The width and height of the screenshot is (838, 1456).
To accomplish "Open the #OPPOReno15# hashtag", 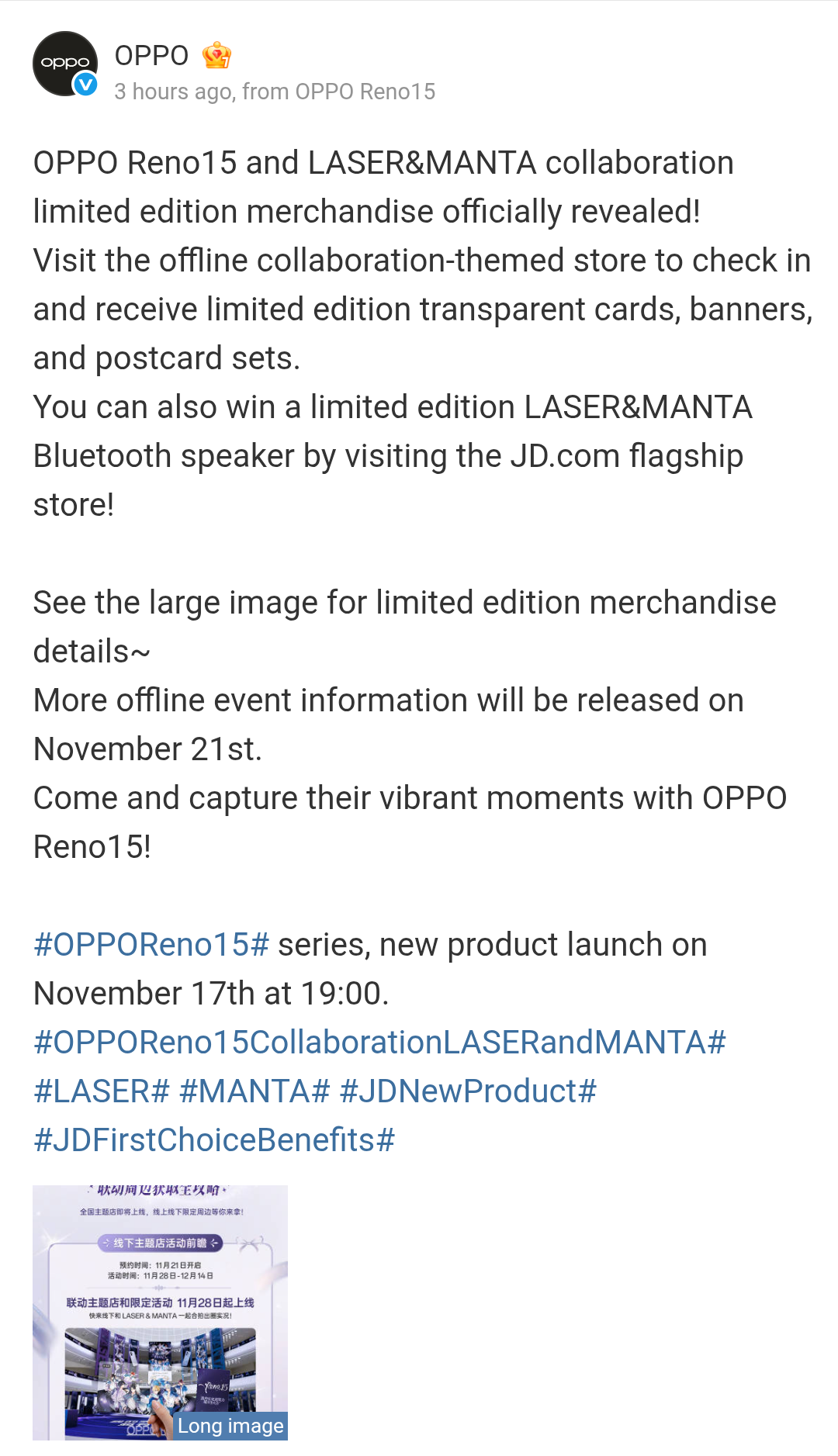I will 151,945.
